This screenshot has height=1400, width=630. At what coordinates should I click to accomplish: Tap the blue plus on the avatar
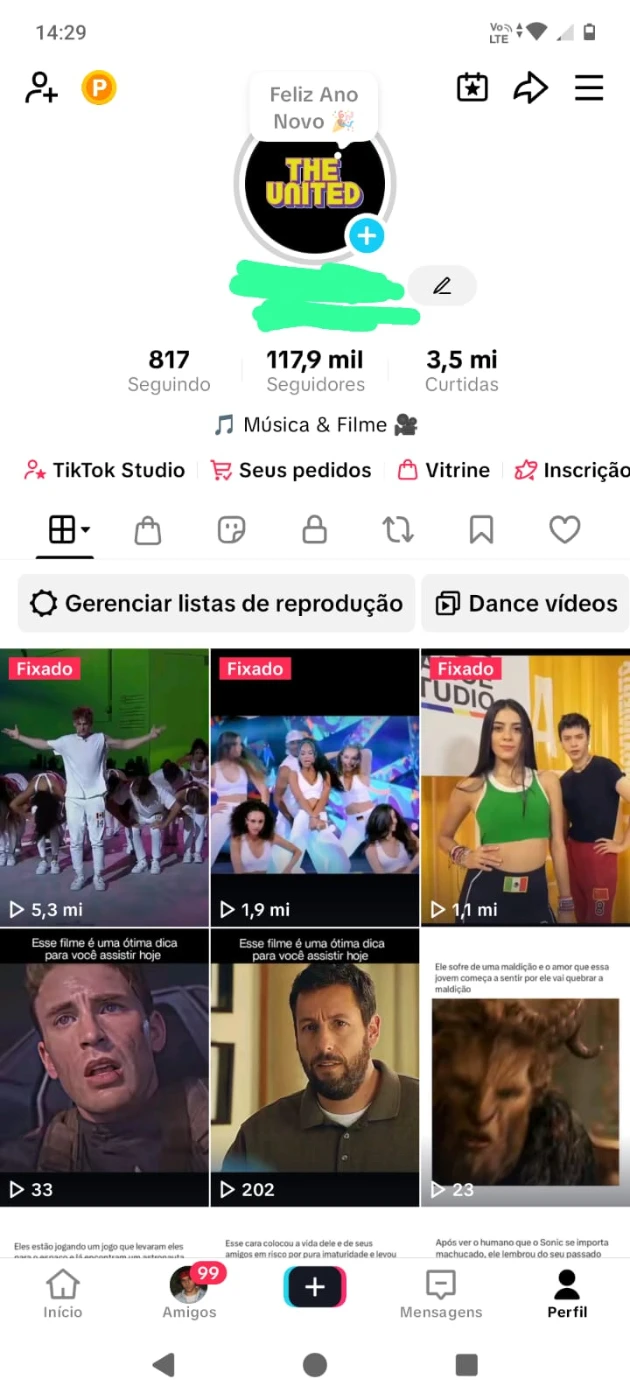[x=367, y=236]
